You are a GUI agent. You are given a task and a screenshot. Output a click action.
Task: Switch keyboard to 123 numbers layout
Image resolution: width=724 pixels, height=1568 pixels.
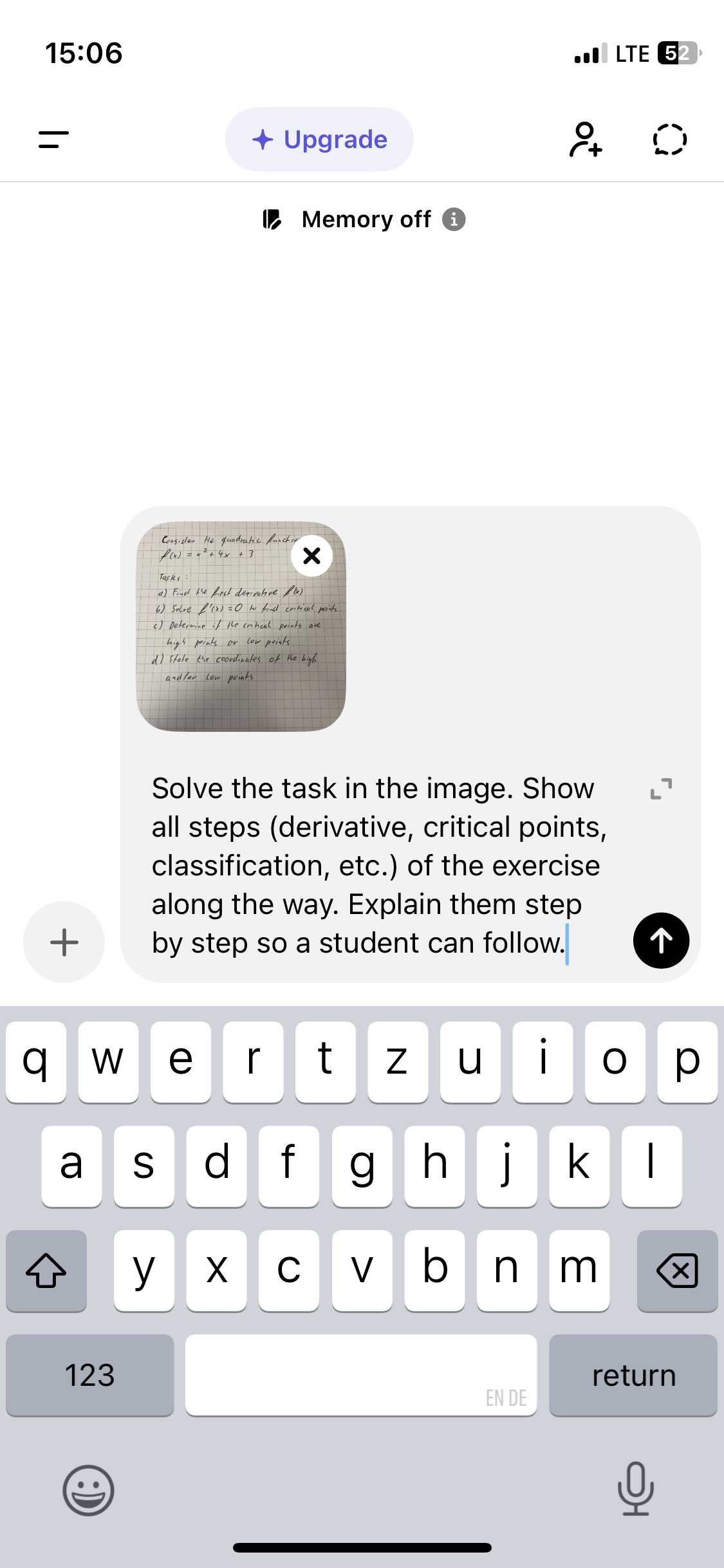90,1375
